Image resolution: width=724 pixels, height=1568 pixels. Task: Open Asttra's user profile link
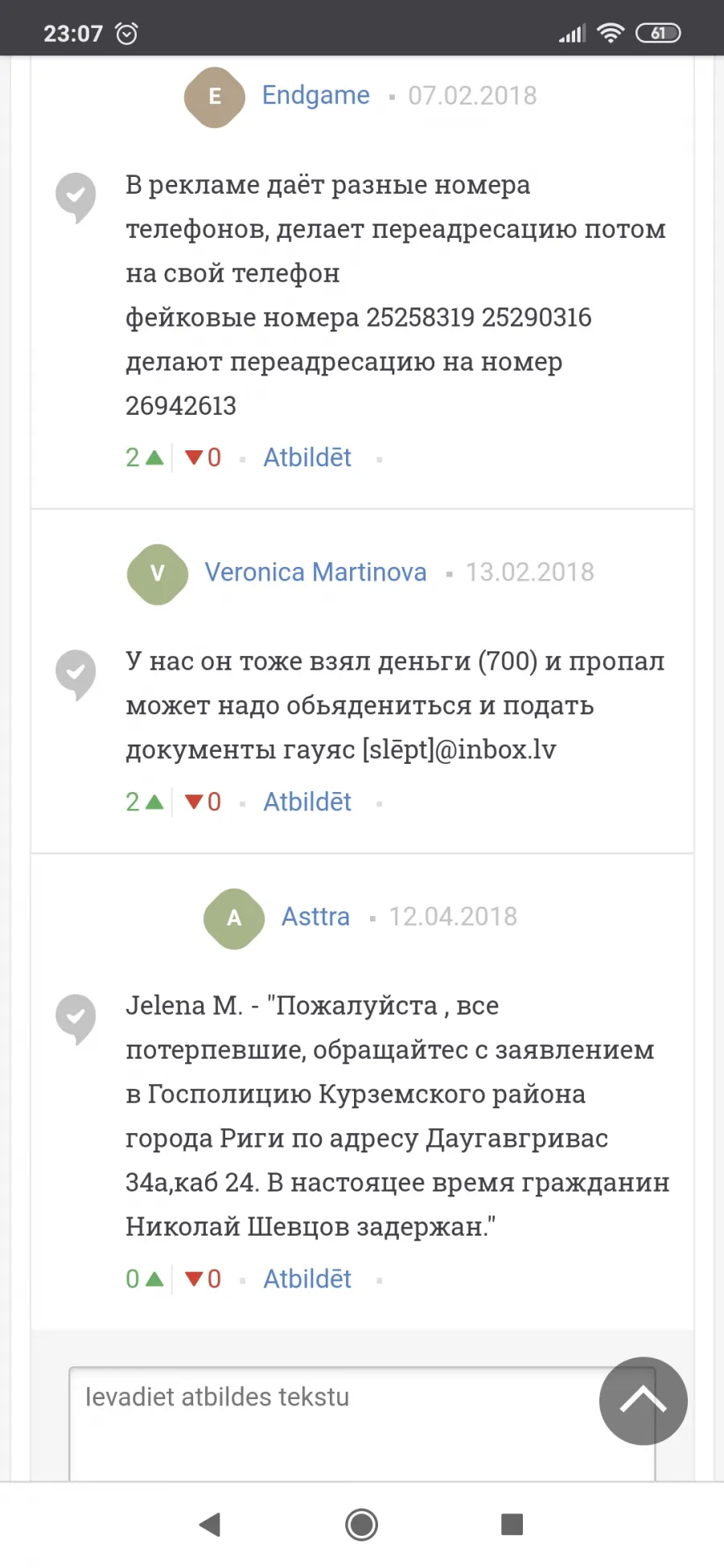[315, 917]
